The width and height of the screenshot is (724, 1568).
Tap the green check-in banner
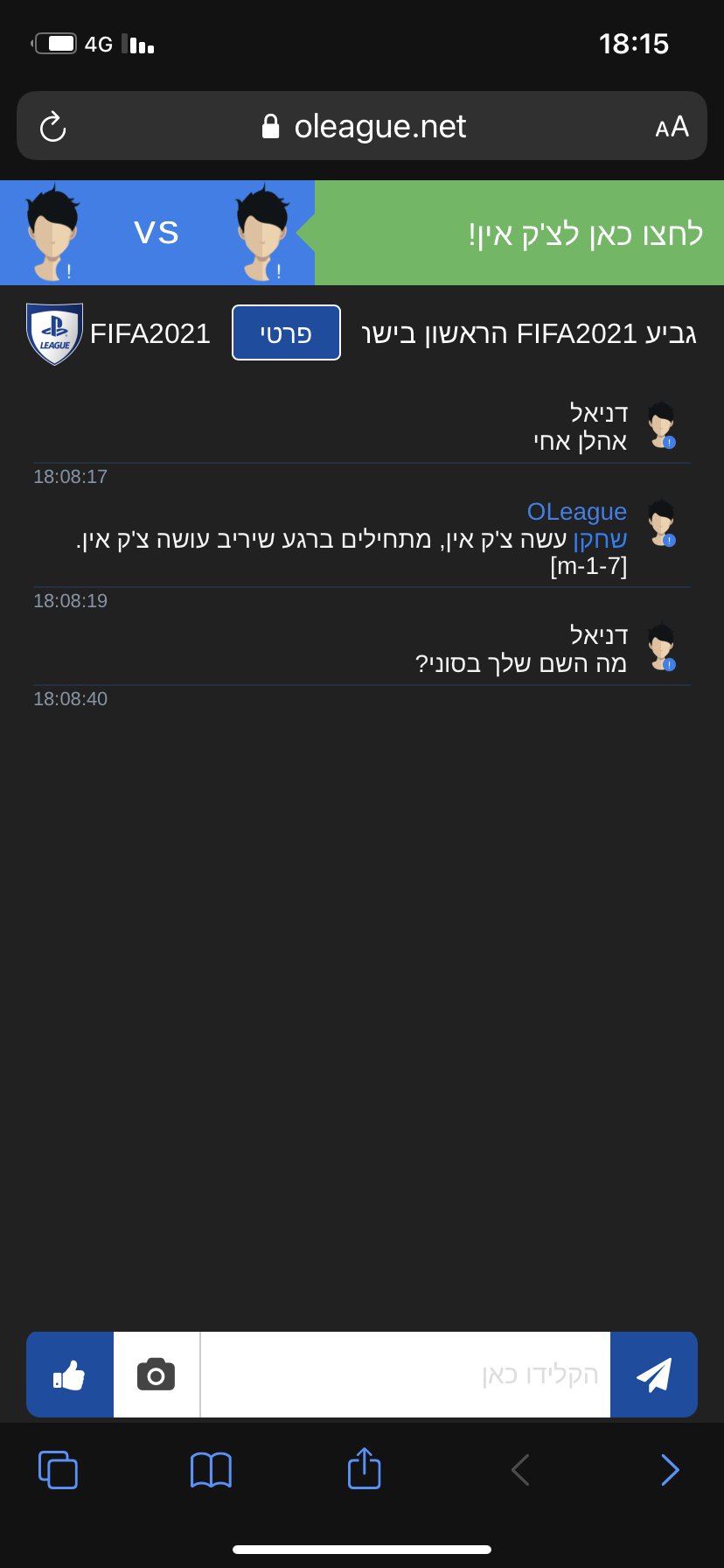(519, 233)
